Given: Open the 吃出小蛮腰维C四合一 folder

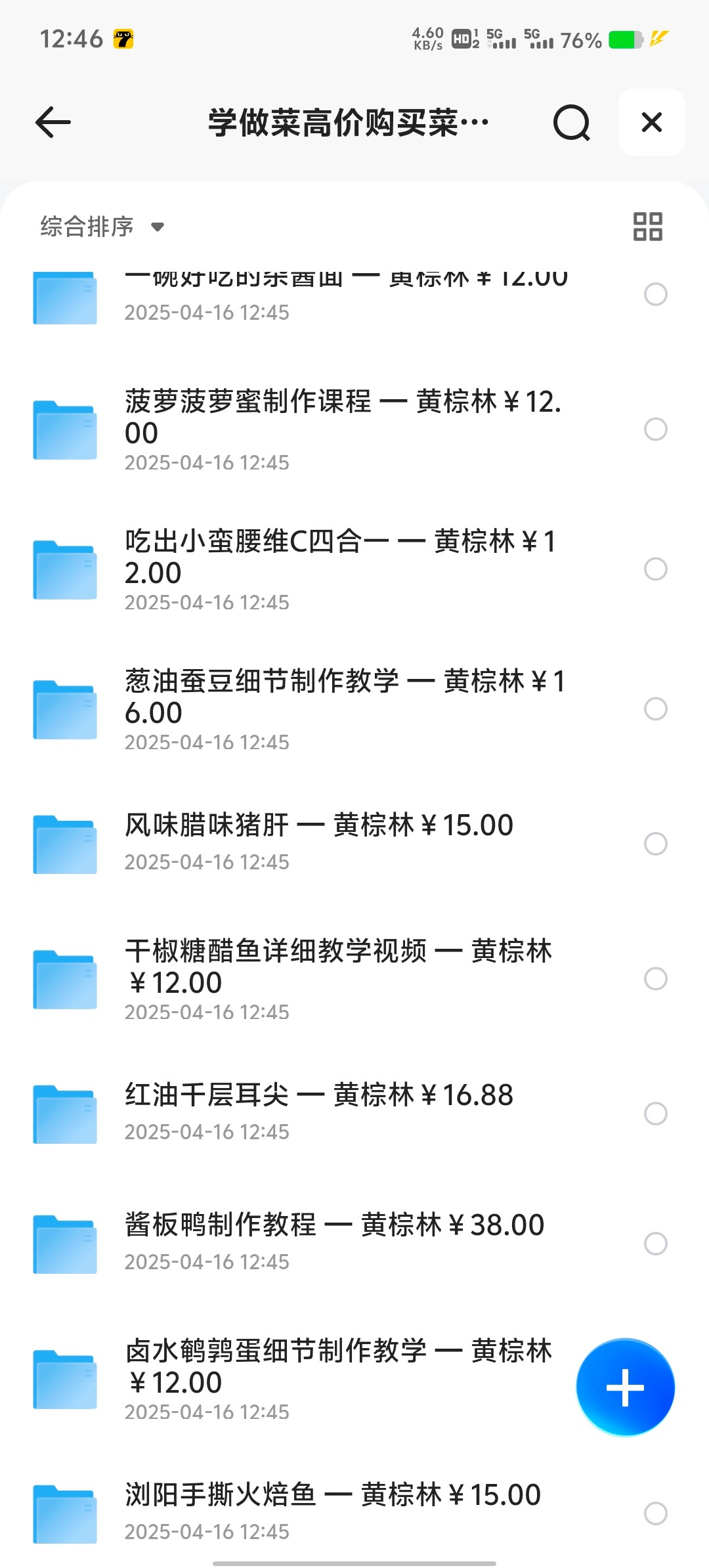Looking at the screenshot, I should click(341, 569).
